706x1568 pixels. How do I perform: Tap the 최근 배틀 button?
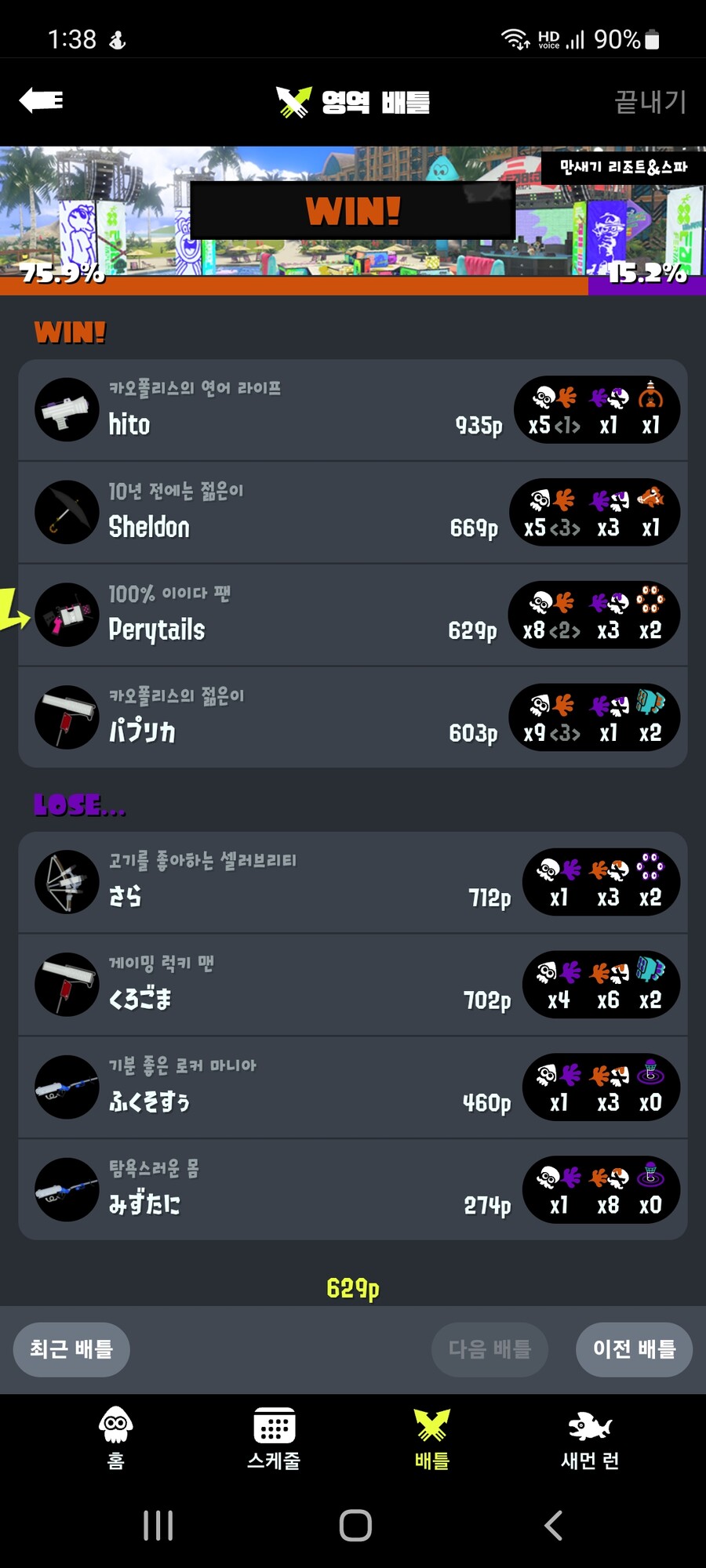coord(71,1349)
